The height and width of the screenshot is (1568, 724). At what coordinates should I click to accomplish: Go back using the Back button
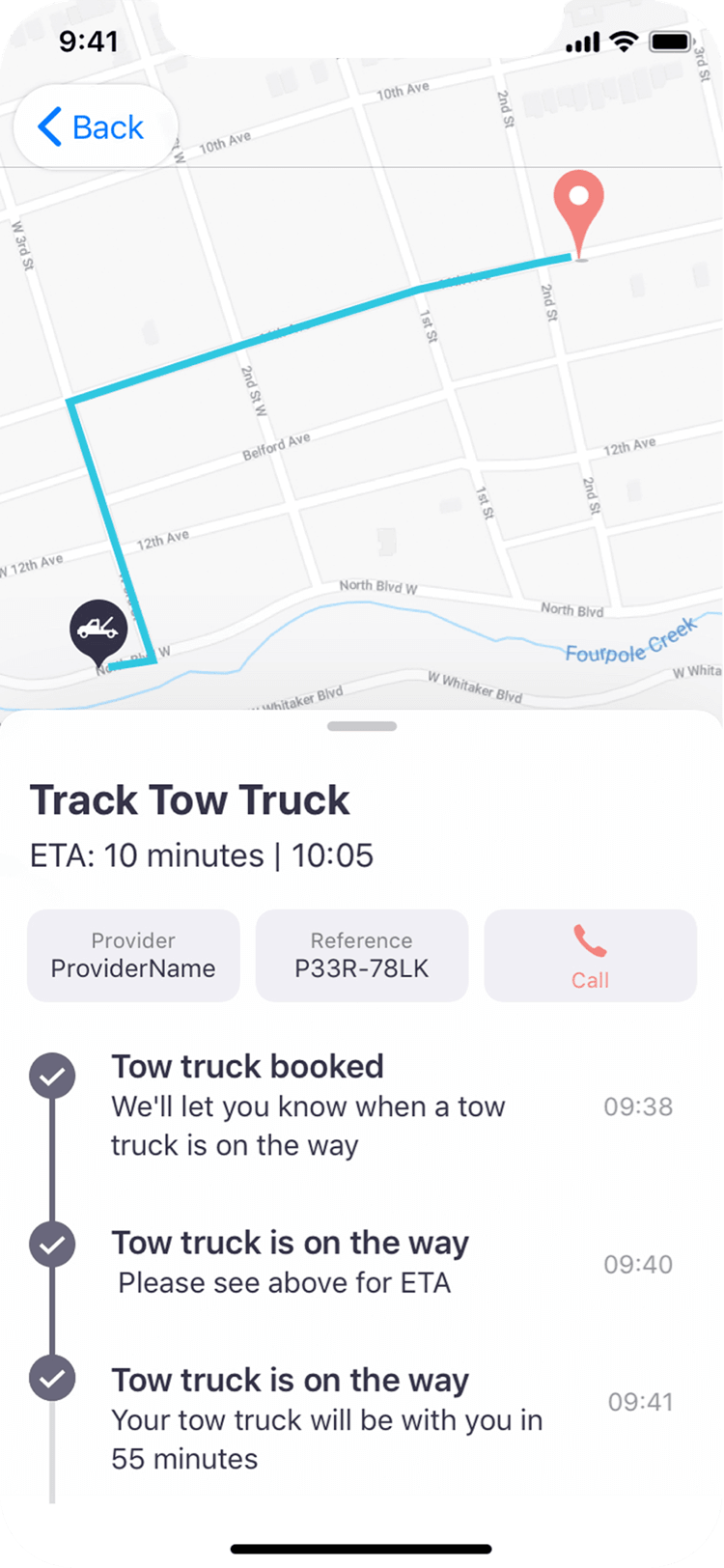click(93, 127)
